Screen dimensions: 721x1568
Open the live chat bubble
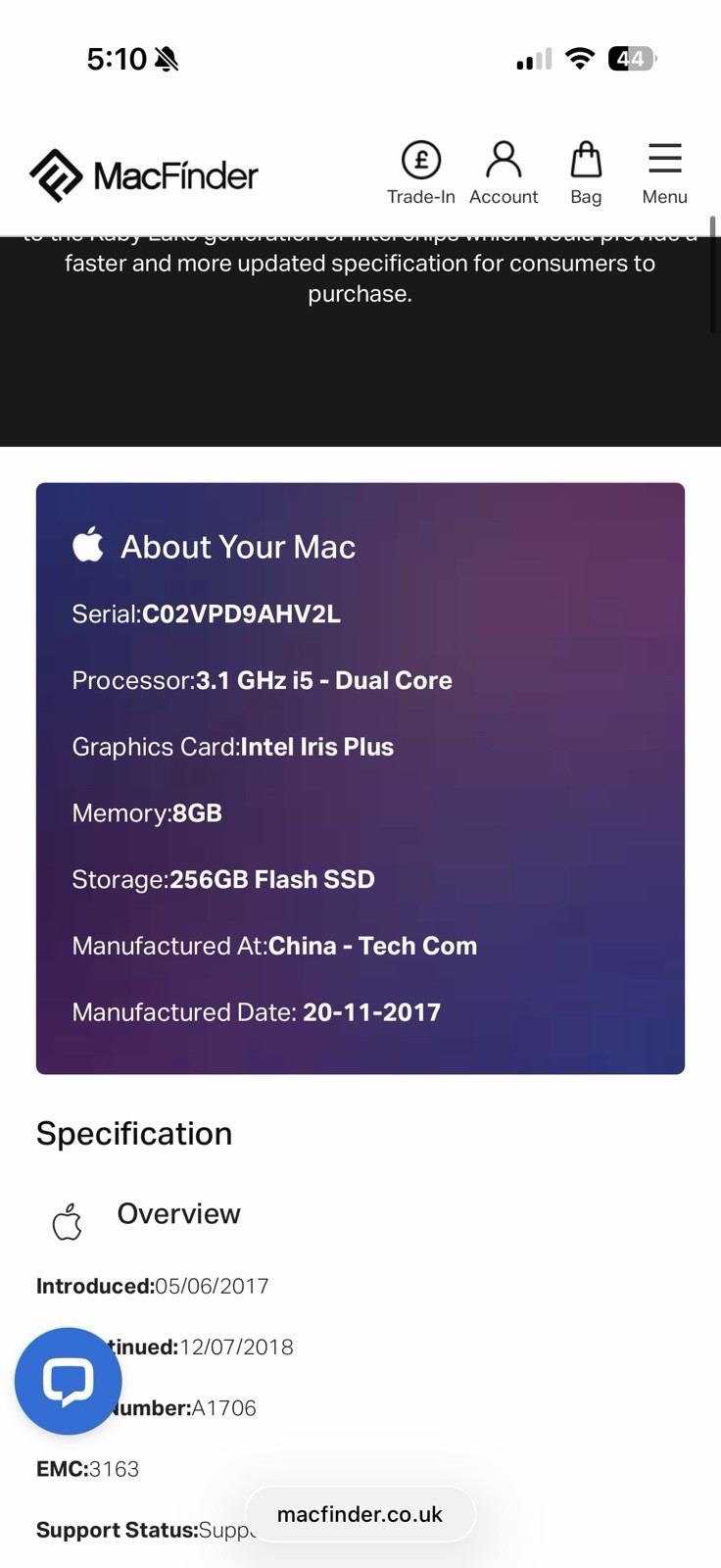click(x=68, y=1381)
